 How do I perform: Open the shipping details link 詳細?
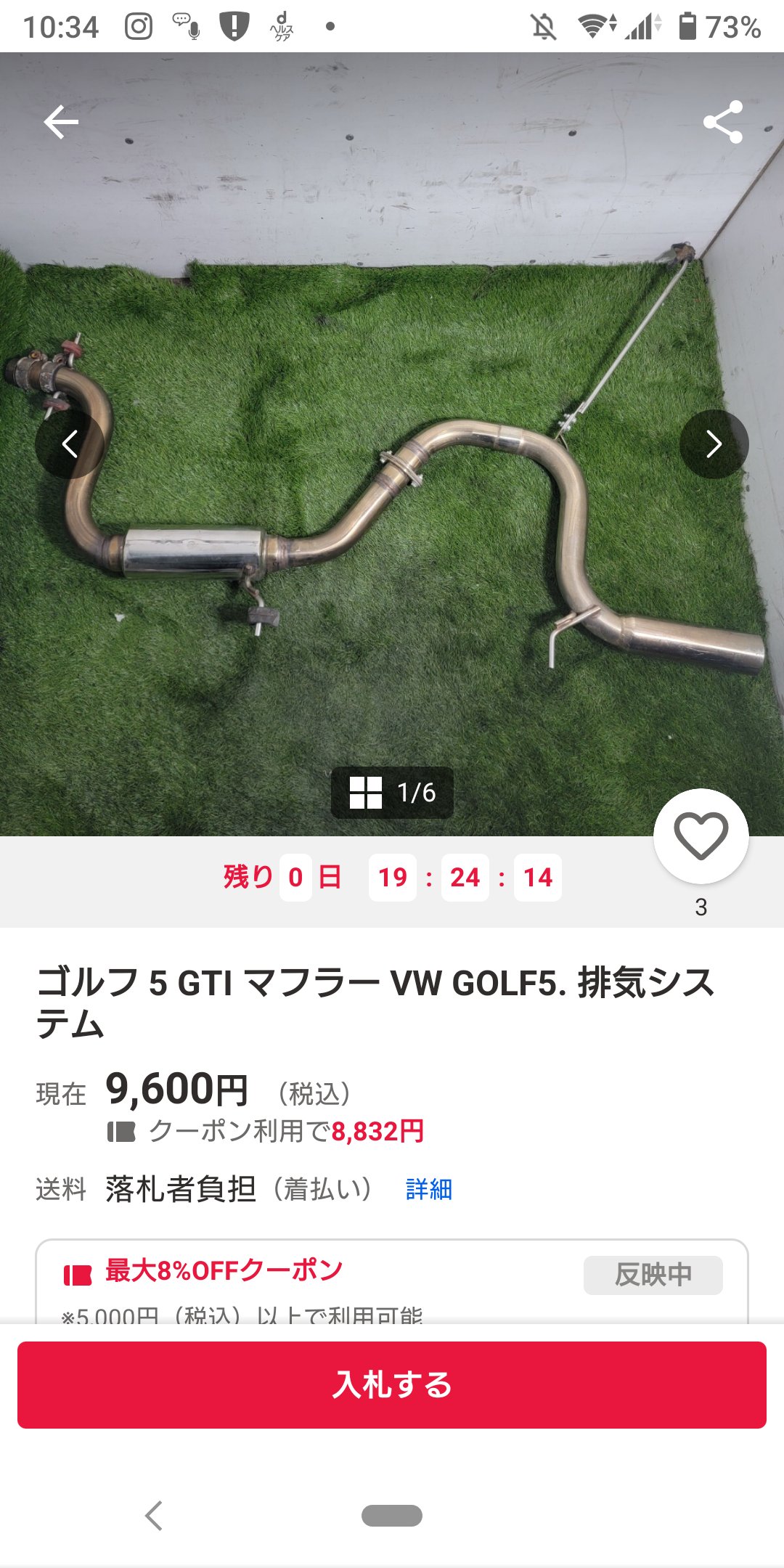tap(428, 1189)
